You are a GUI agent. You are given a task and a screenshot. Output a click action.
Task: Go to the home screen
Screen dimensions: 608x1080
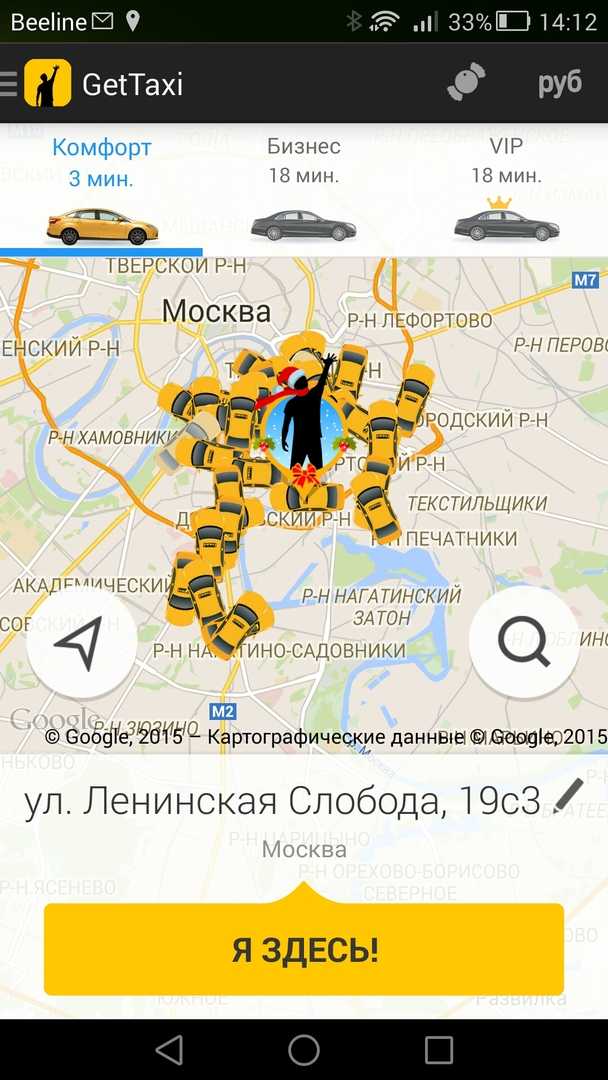coord(304,1050)
